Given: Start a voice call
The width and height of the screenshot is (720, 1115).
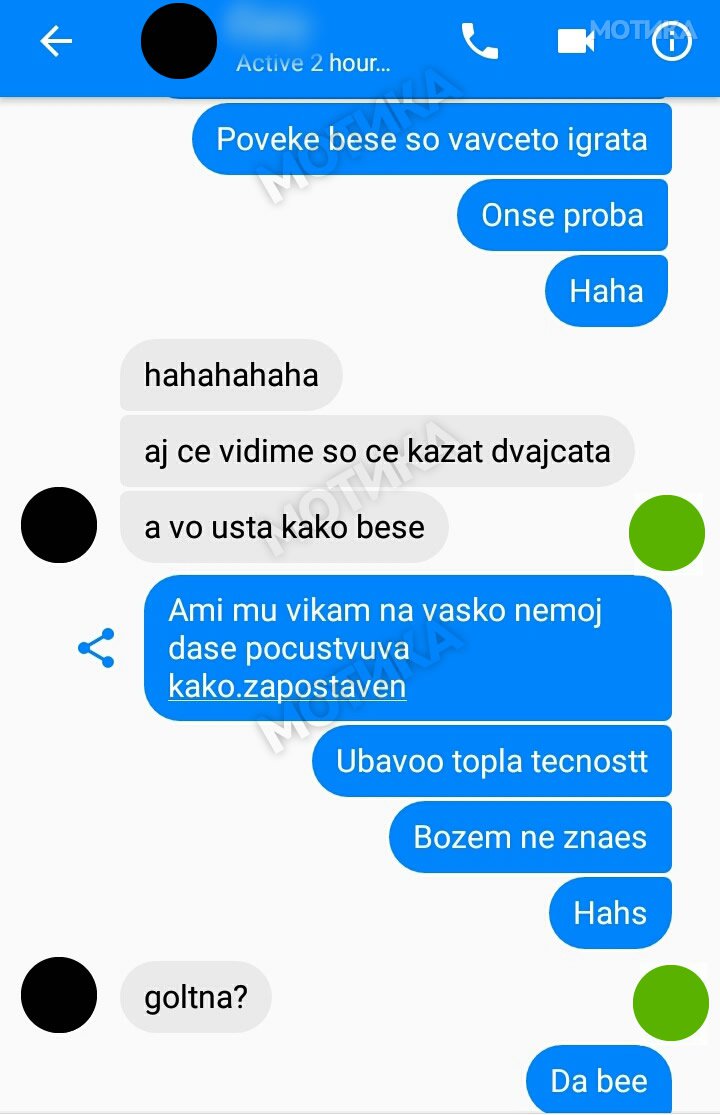Looking at the screenshot, I should coord(479,42).
